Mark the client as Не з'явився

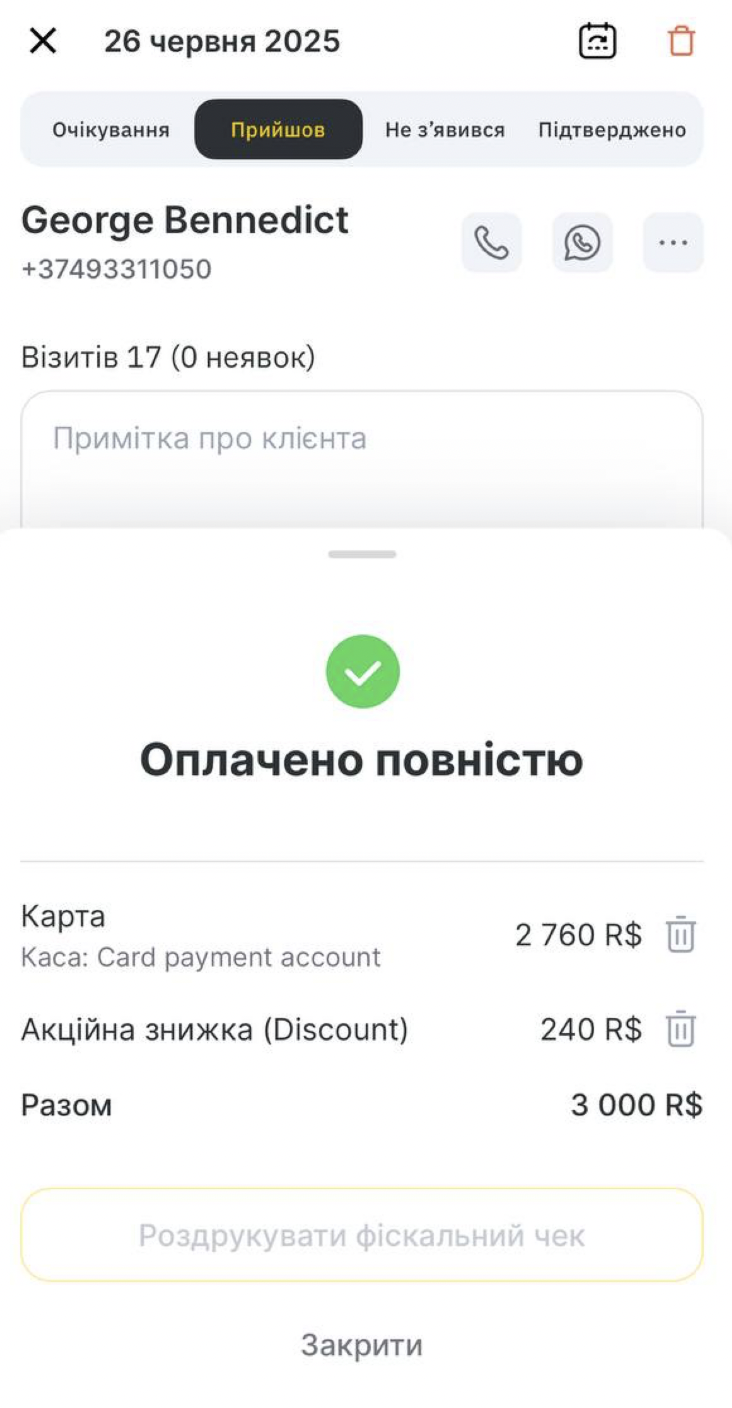tap(445, 130)
